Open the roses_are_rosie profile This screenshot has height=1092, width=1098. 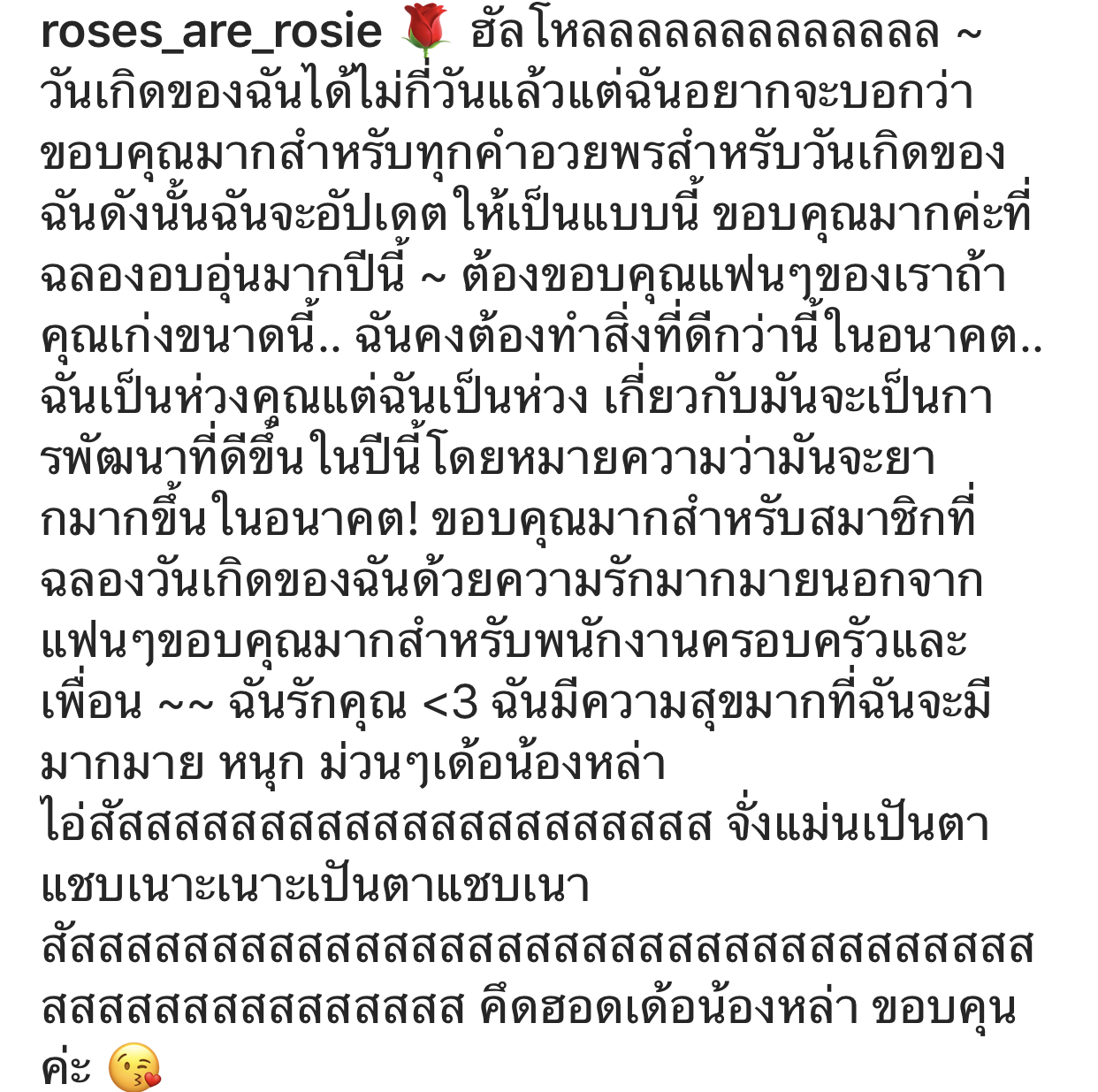(210, 32)
